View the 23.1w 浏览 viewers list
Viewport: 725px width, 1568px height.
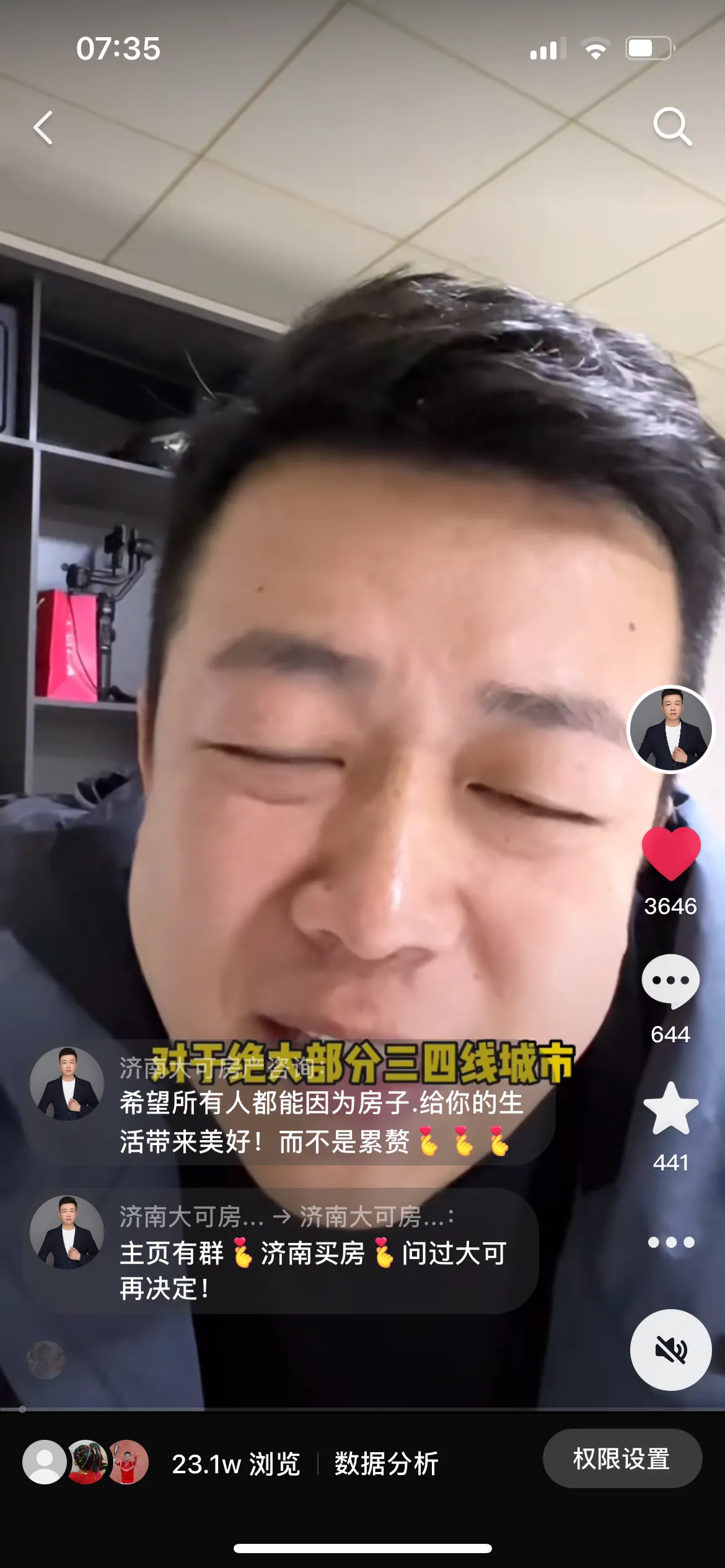point(235,1464)
